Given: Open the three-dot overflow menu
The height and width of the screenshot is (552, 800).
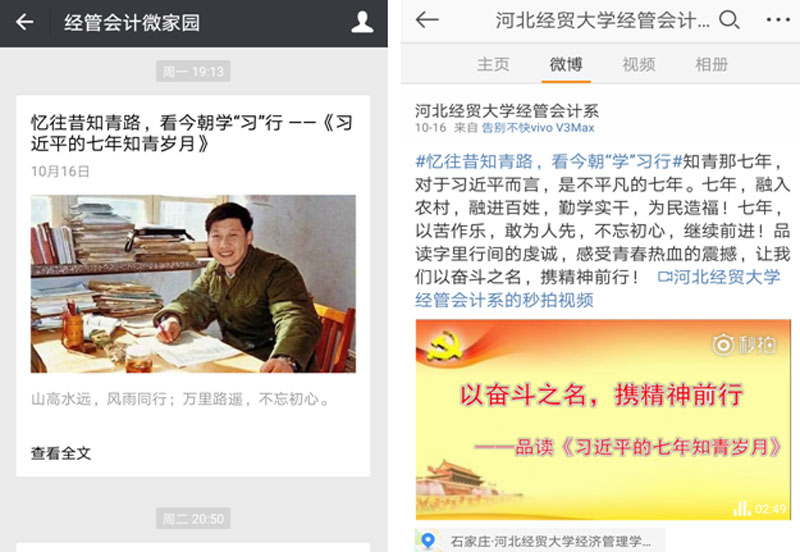Looking at the screenshot, I should (777, 20).
